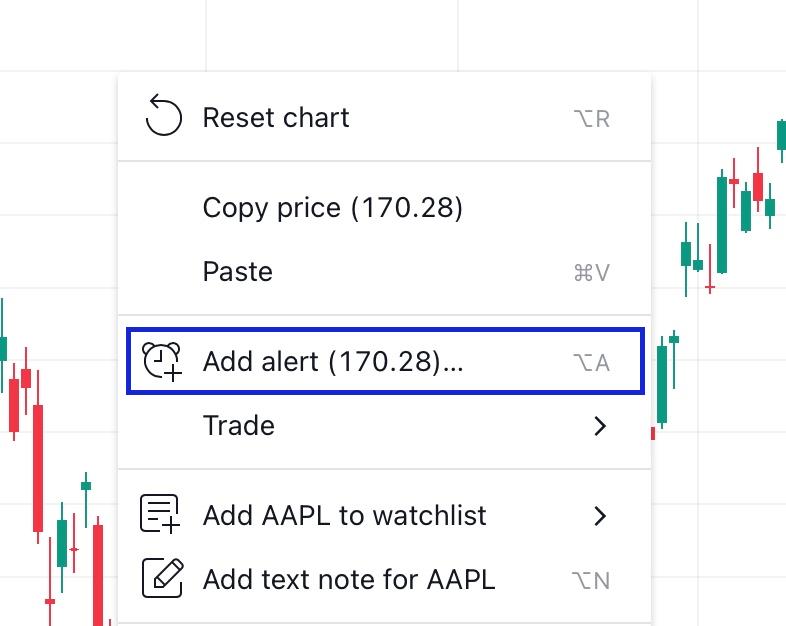Copy price 170.28
The image size is (786, 626).
click(332, 208)
